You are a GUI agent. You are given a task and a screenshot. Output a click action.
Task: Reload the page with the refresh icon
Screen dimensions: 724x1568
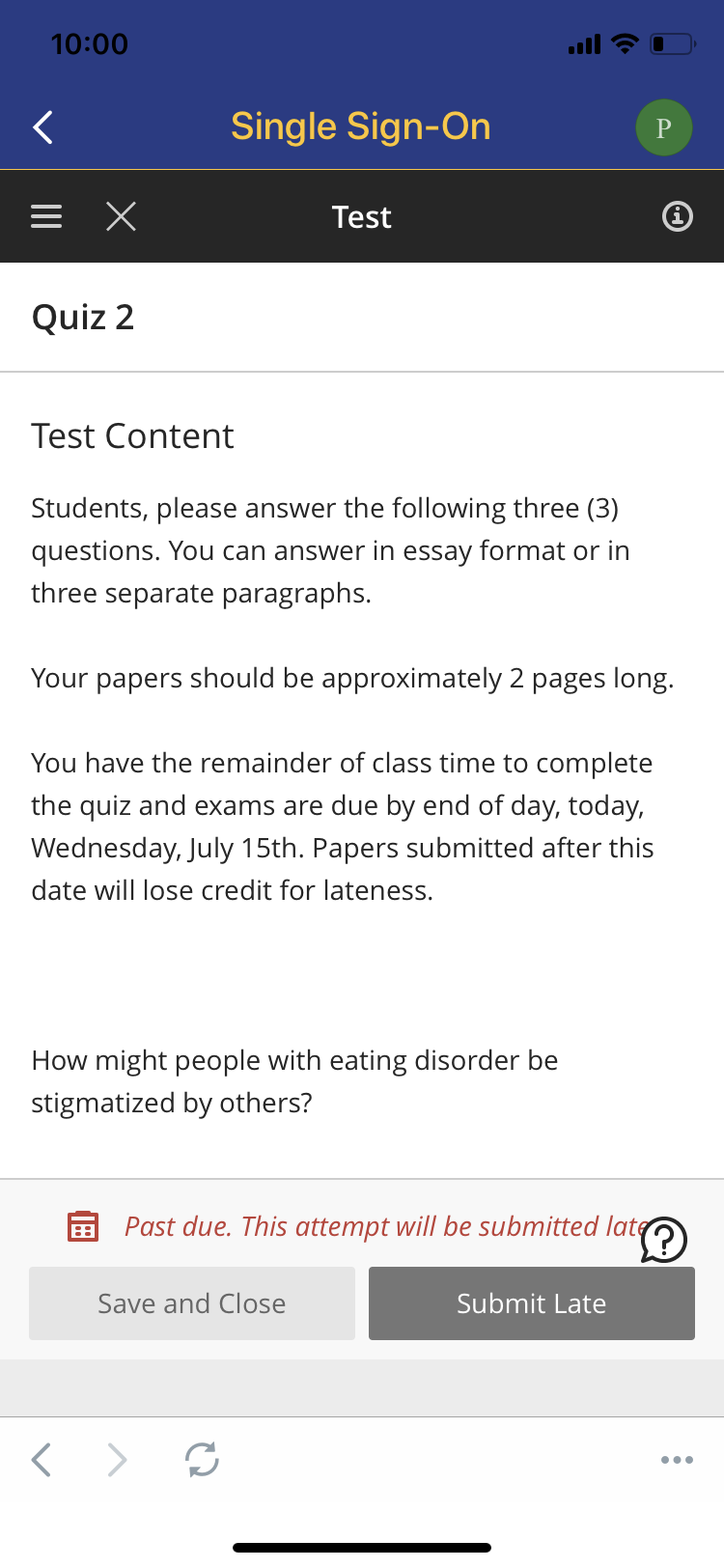(202, 1459)
